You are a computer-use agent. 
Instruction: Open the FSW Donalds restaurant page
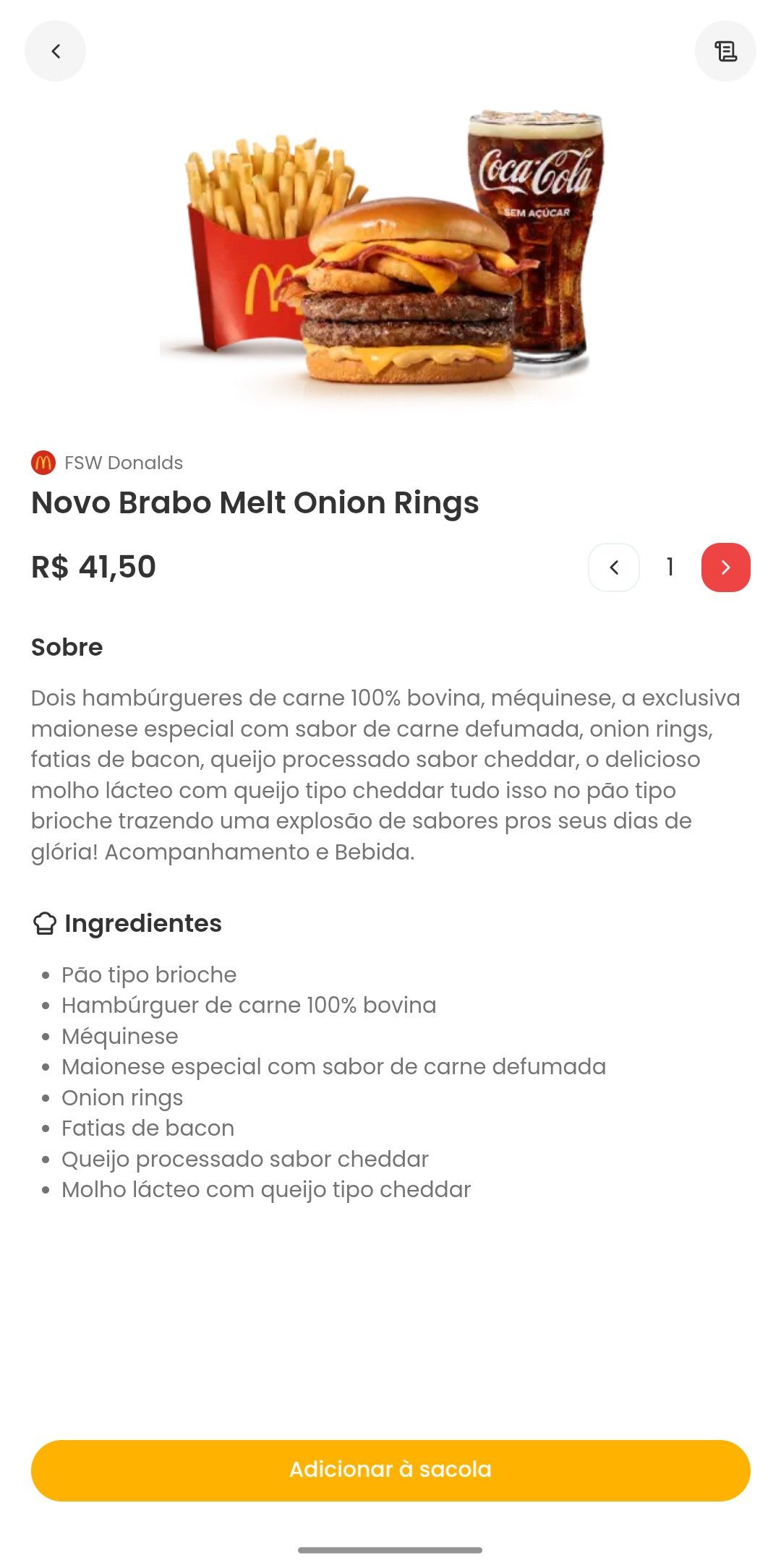[124, 463]
